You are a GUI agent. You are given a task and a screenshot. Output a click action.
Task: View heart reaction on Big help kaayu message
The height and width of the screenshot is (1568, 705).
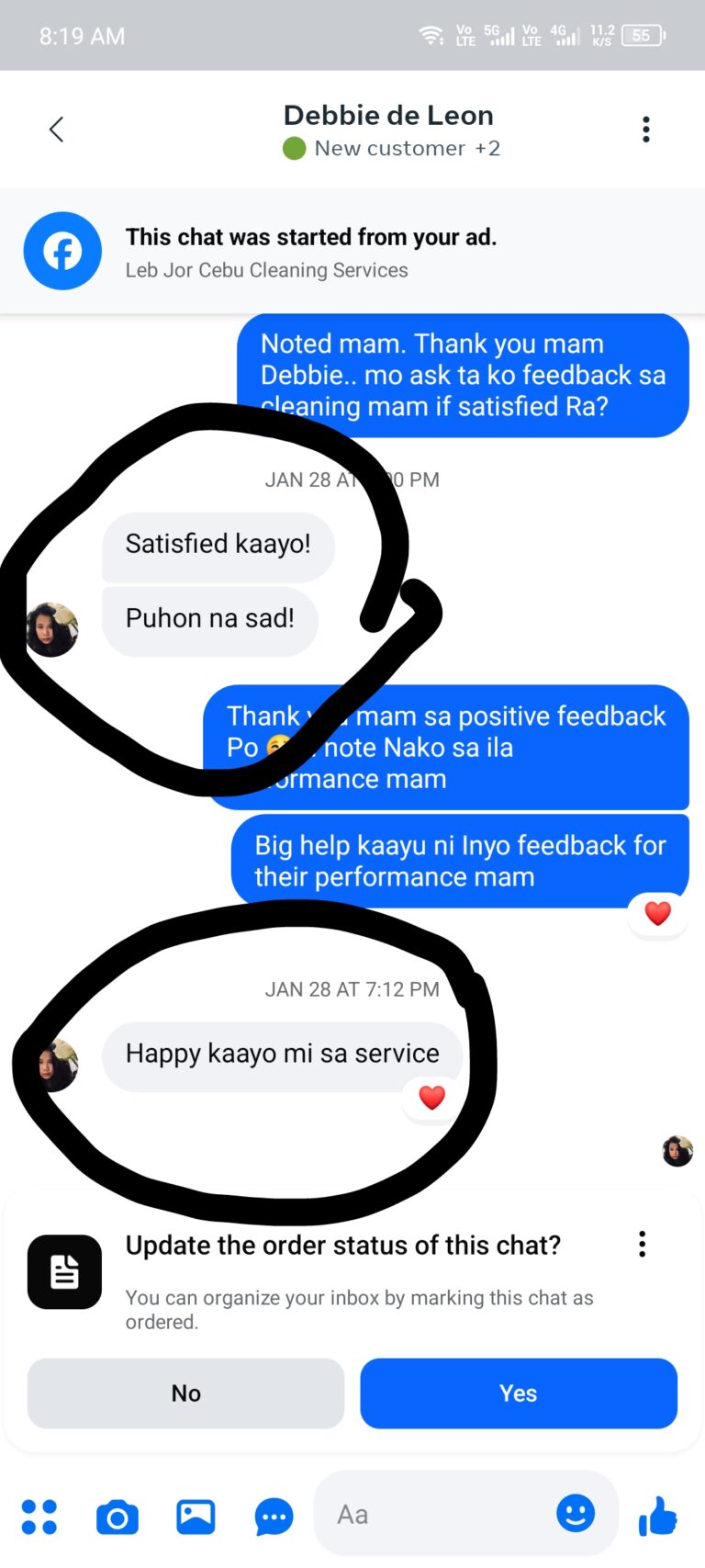657,913
